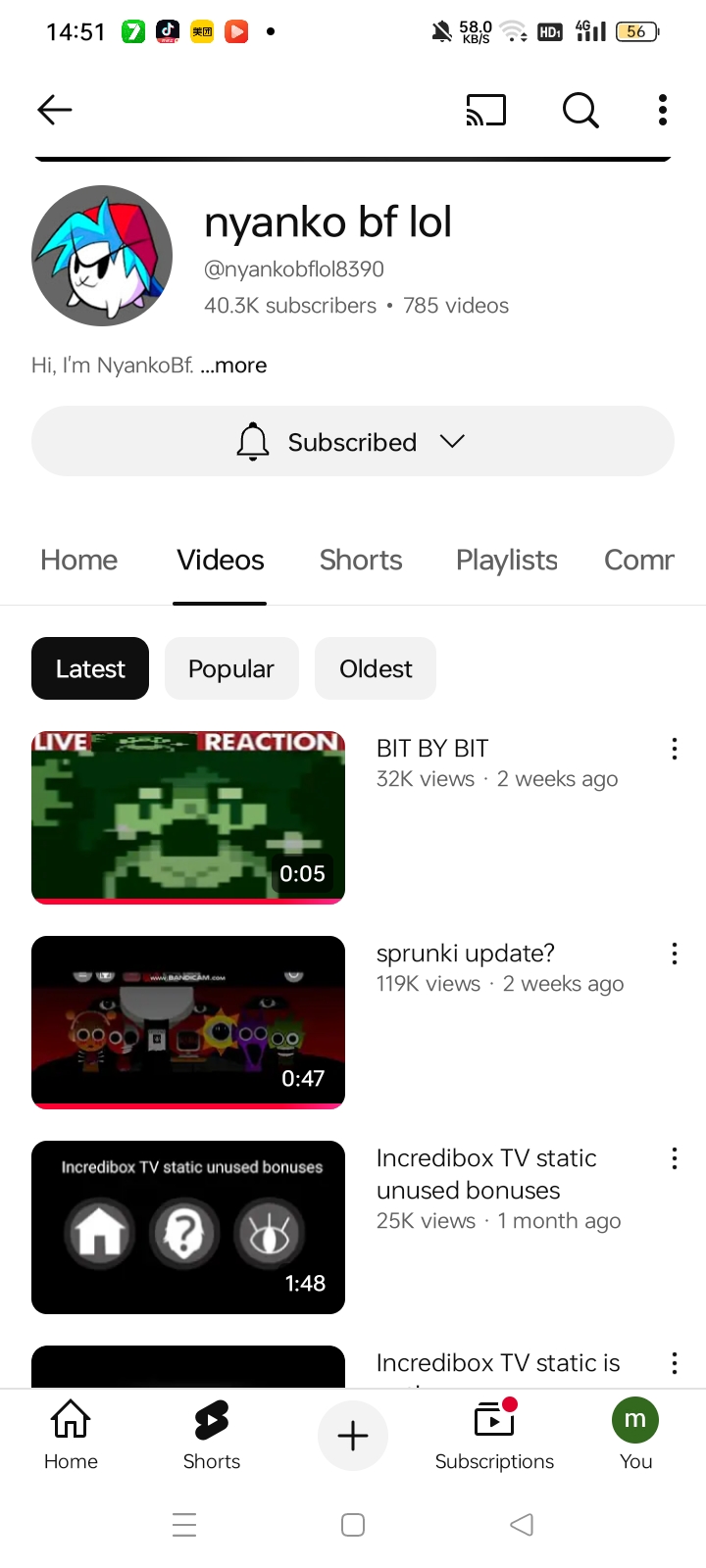Open options for sprunki update? video
706x1568 pixels.
[x=675, y=954]
